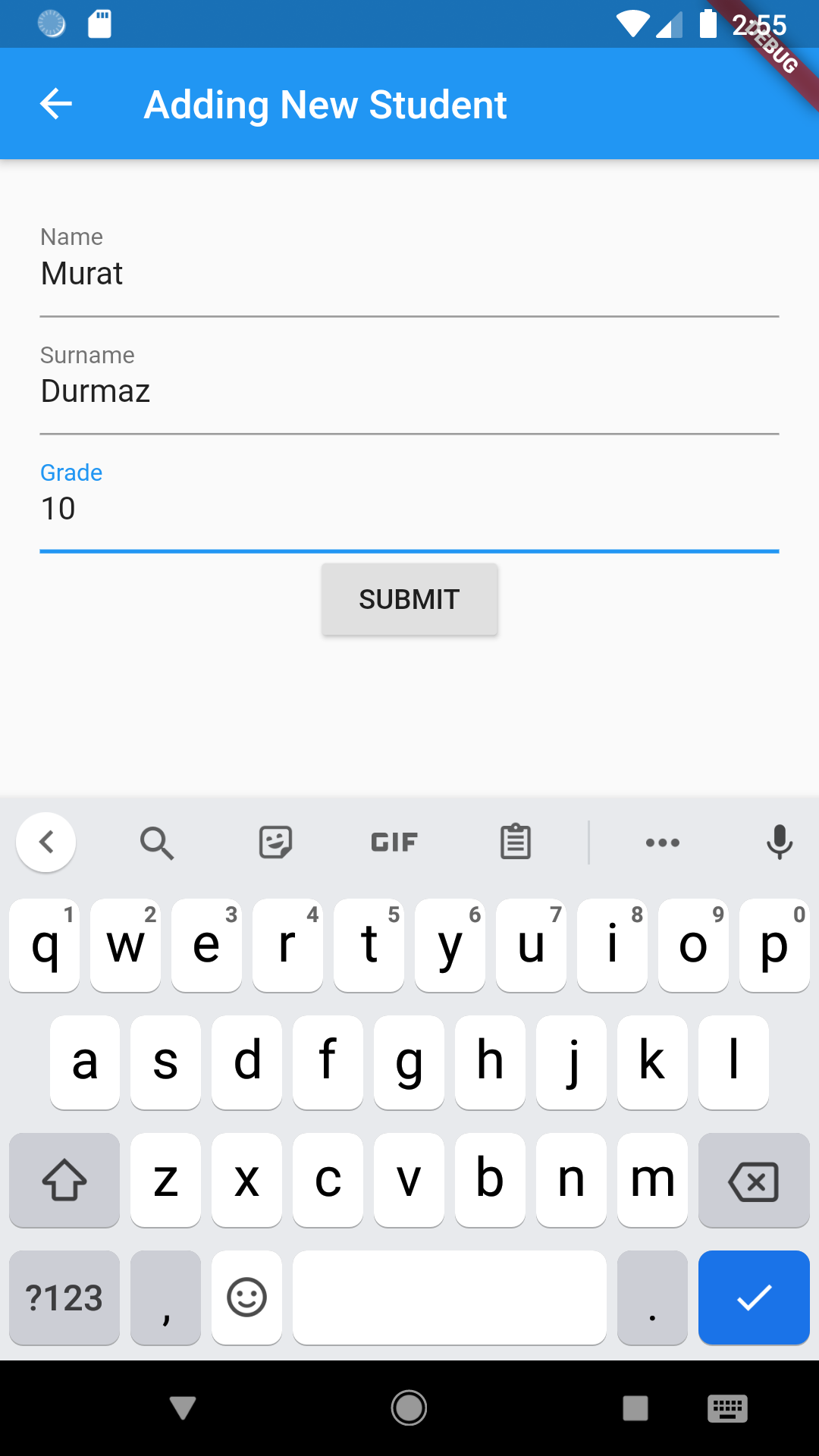
Task: Open the keyboard clipboard
Action: click(x=515, y=842)
